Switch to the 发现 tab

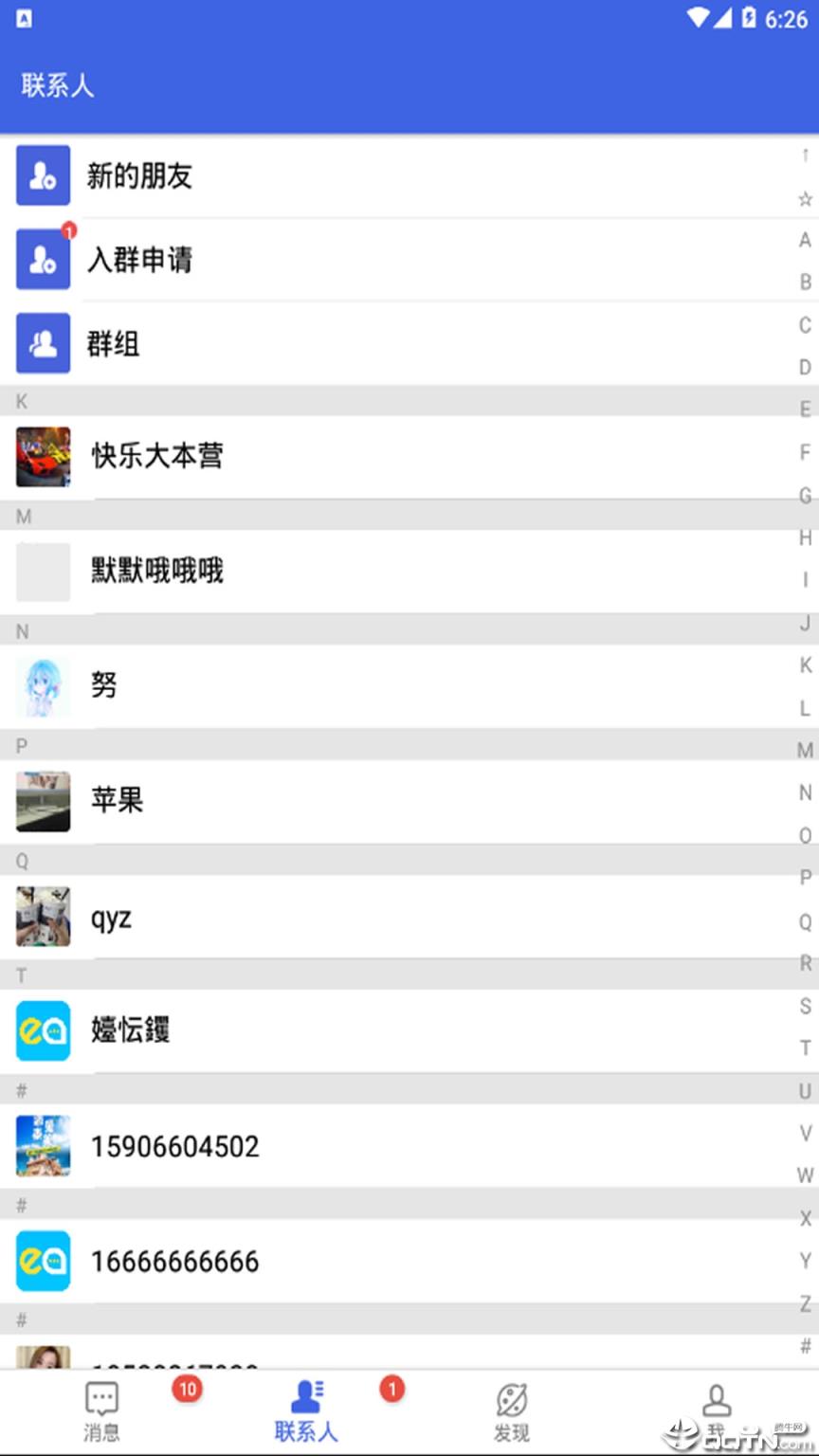point(511,1410)
